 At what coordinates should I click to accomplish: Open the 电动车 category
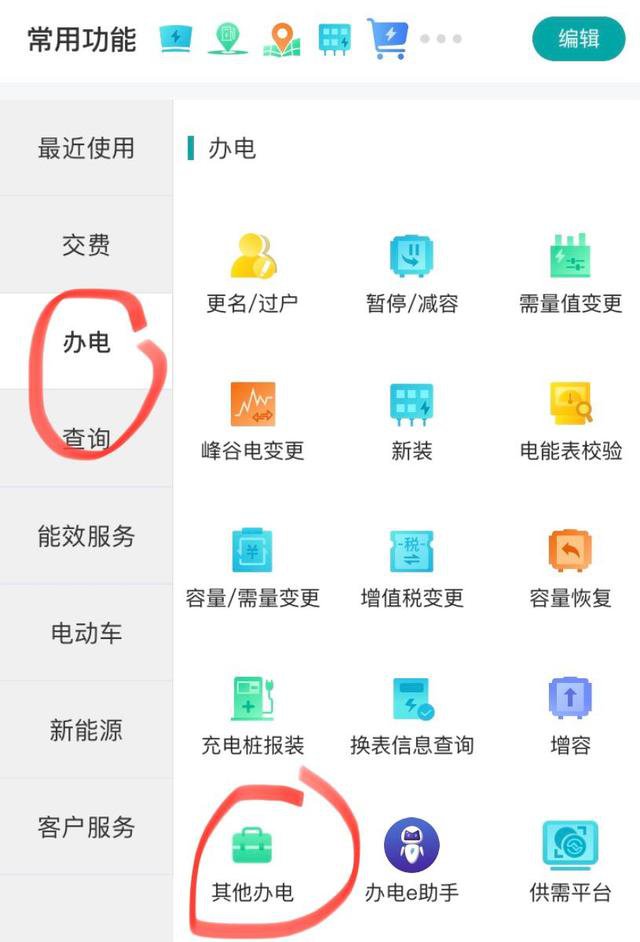(86, 633)
